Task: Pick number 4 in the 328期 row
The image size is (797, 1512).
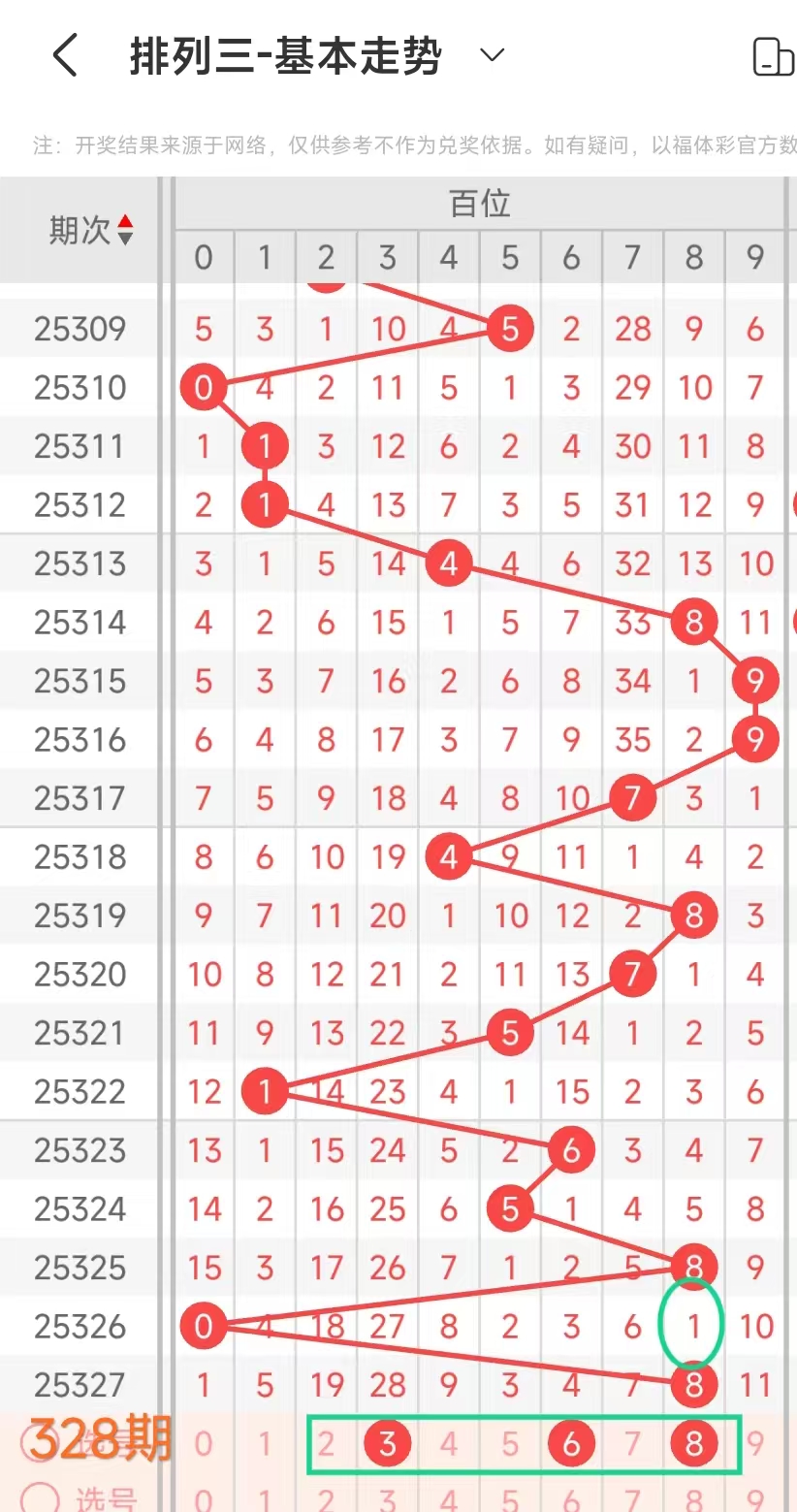Action: tap(448, 1444)
